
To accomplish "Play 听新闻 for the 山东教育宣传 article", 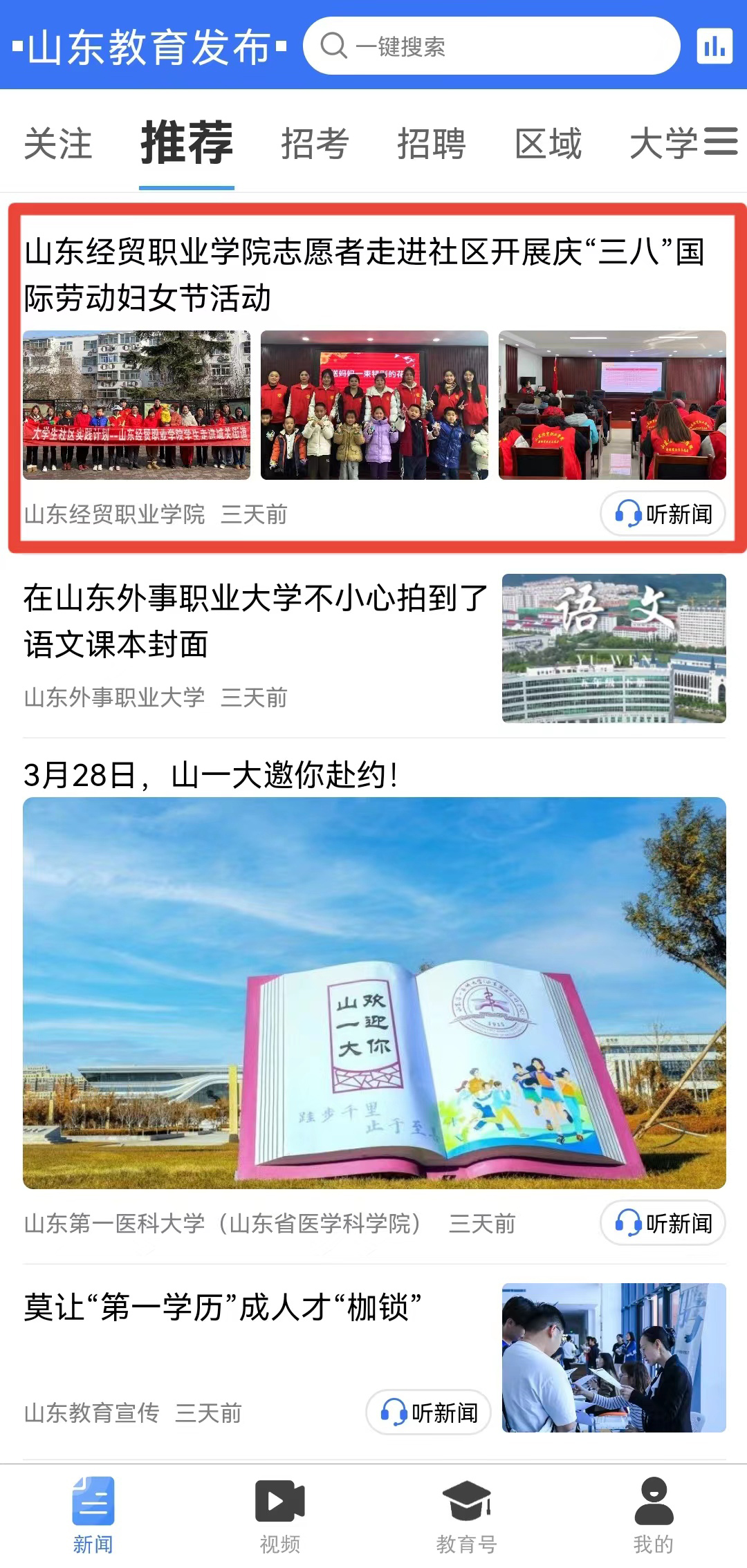I will click(428, 1413).
